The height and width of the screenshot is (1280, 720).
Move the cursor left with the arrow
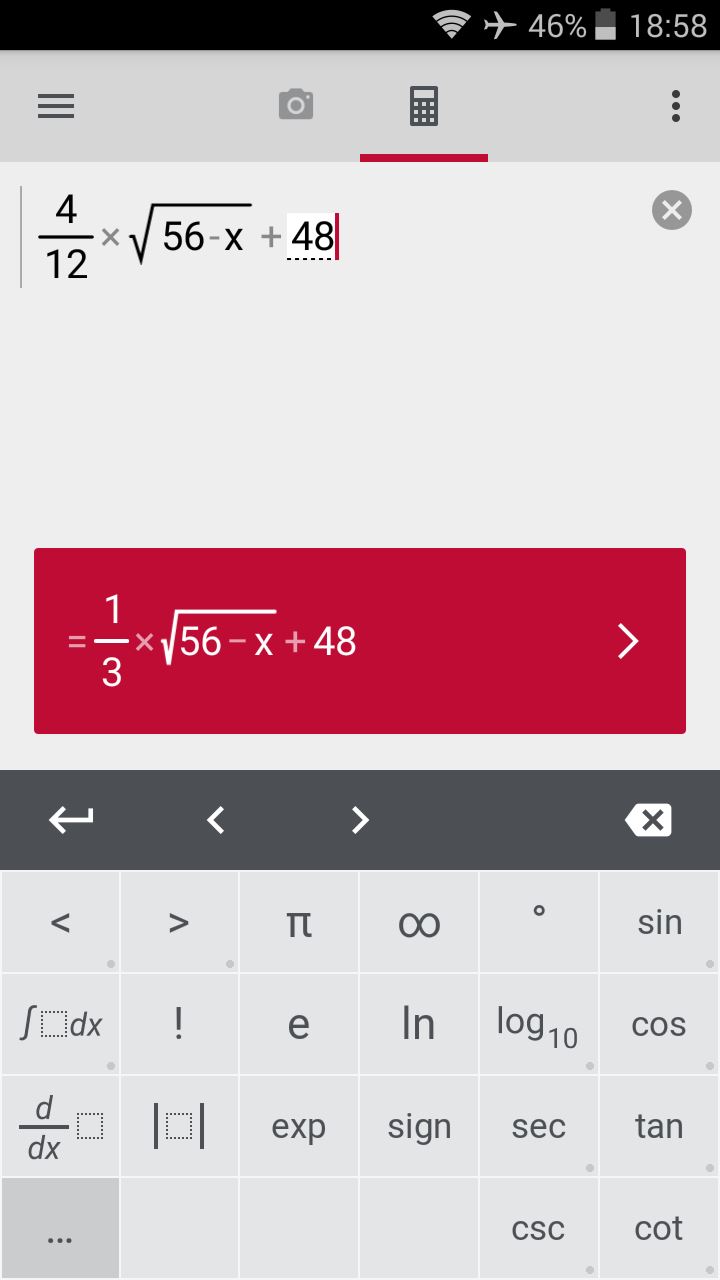(215, 820)
